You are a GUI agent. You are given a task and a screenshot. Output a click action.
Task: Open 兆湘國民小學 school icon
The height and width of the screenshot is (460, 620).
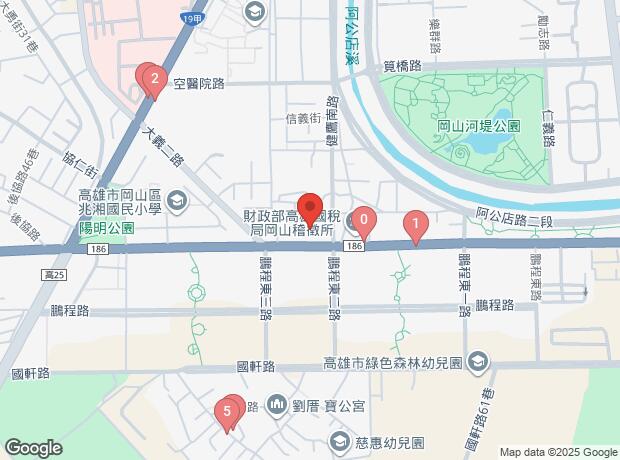(x=176, y=200)
